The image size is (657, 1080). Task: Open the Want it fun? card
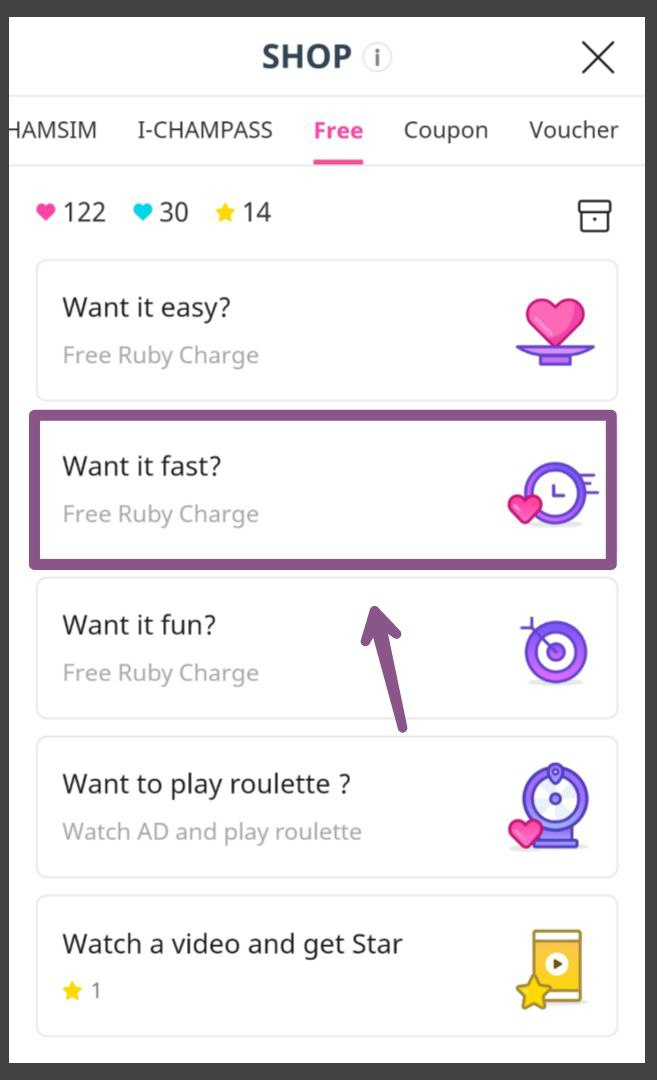tap(326, 648)
